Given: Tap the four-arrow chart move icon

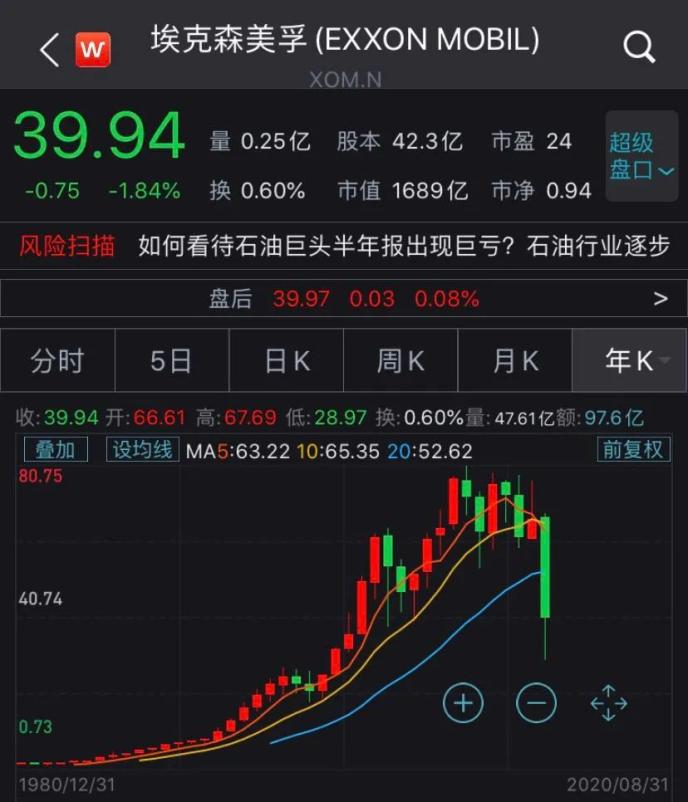Looking at the screenshot, I should [x=608, y=704].
